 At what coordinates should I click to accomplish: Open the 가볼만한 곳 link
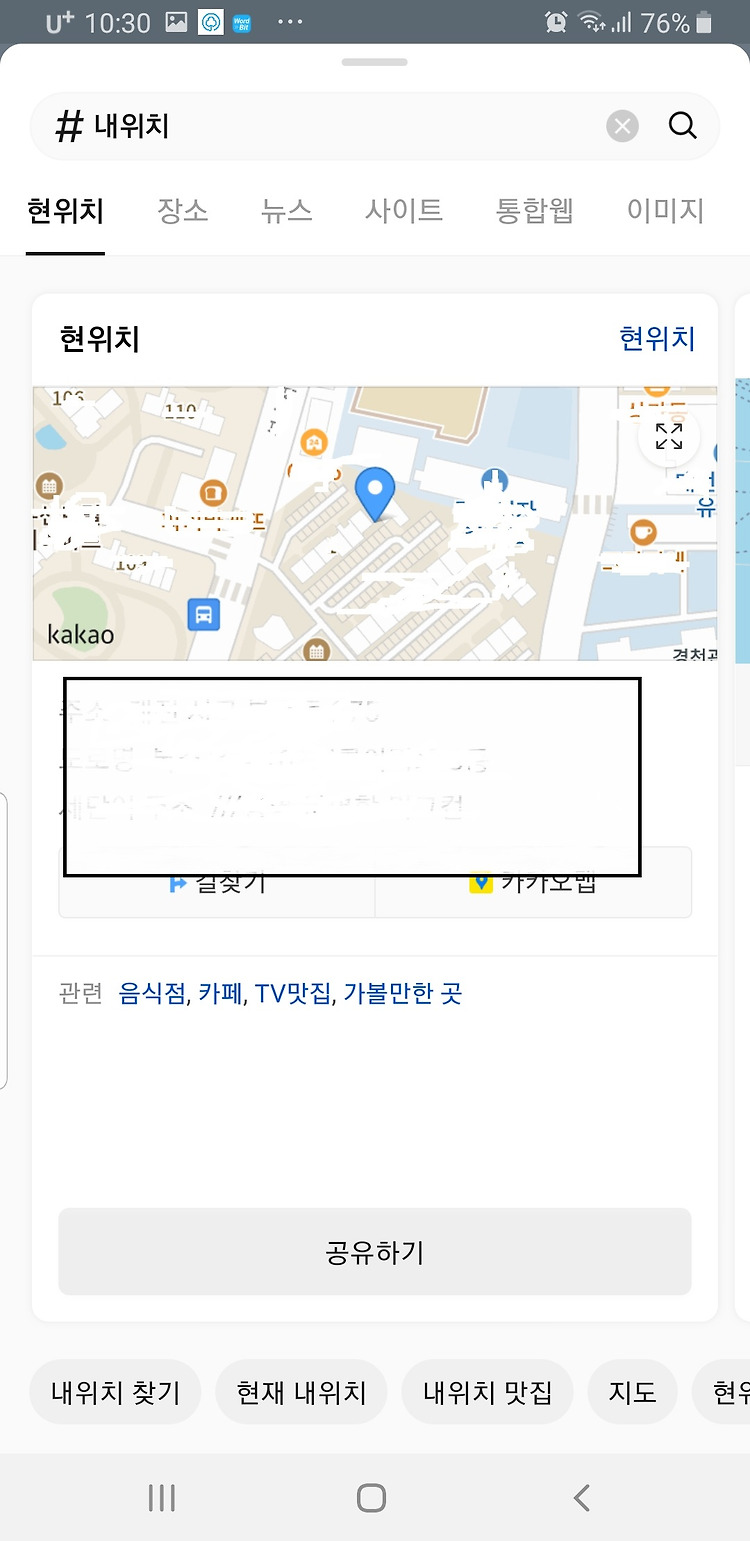402,994
